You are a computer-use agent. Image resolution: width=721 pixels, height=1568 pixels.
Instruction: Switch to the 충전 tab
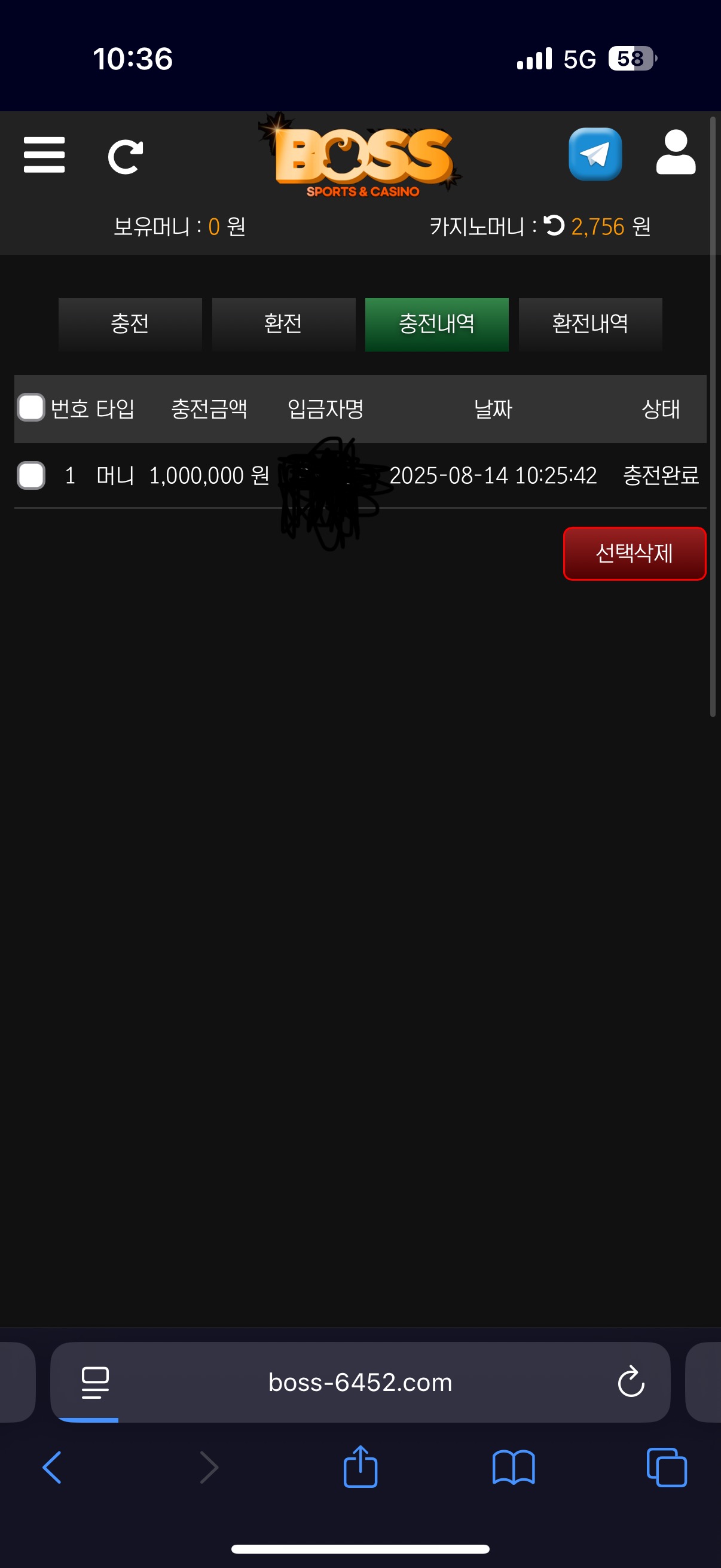pos(130,324)
